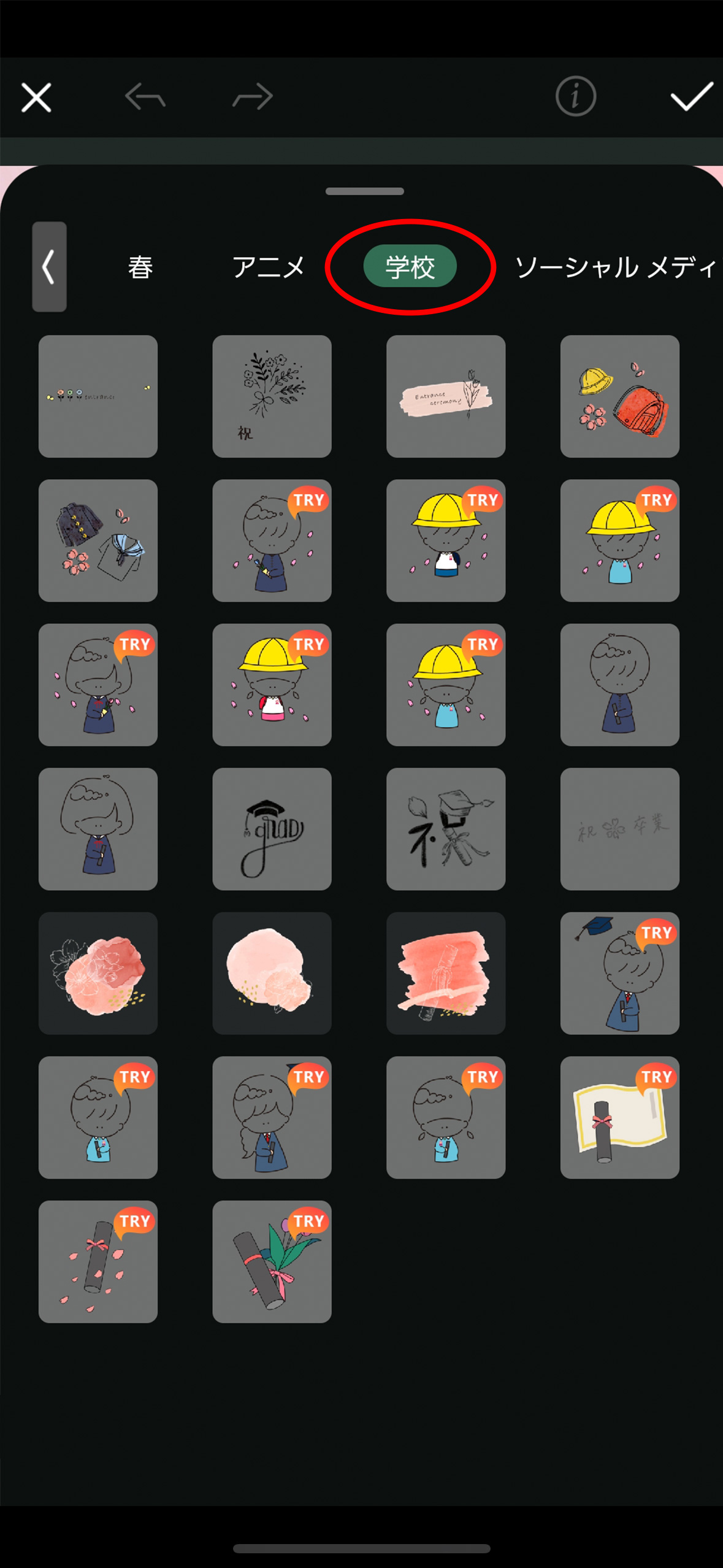Pick the Entrance ceremony label sticker
723x1568 pixels.
click(446, 396)
